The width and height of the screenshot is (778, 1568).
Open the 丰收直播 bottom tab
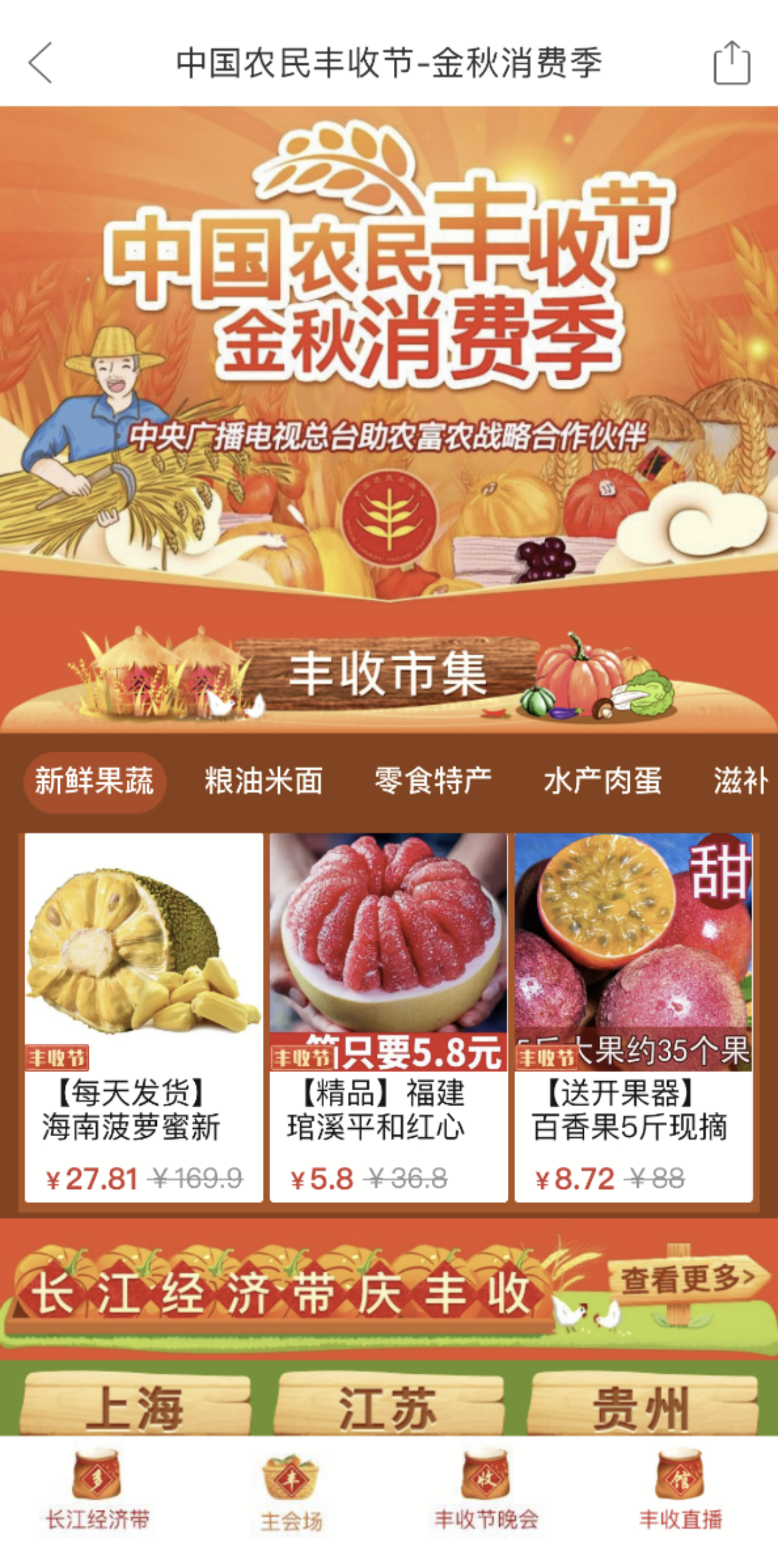pyautogui.click(x=680, y=1488)
